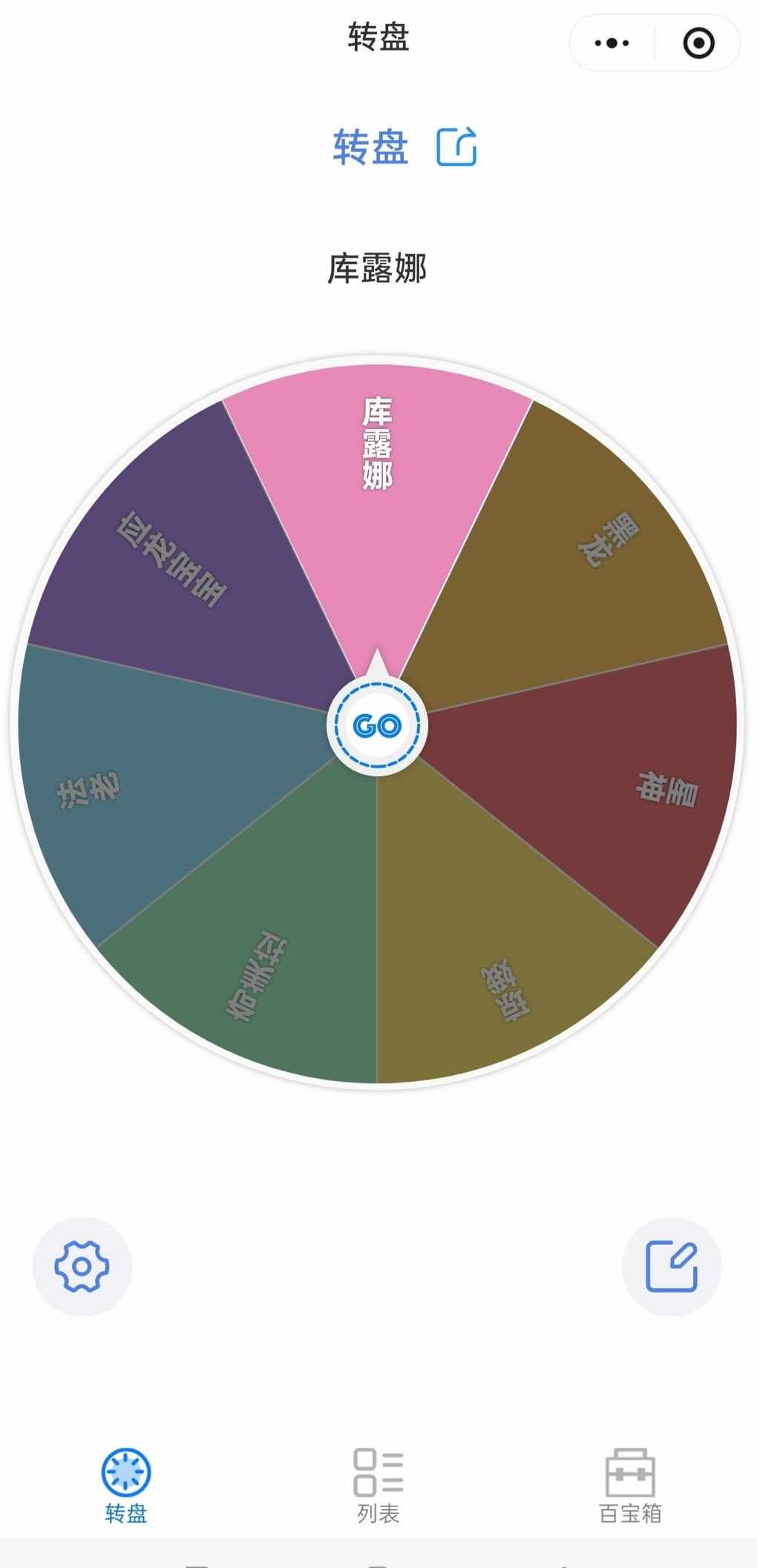Edit the wheel entries with the pencil button
Viewport: 757px width, 1568px height.
pyautogui.click(x=672, y=1267)
